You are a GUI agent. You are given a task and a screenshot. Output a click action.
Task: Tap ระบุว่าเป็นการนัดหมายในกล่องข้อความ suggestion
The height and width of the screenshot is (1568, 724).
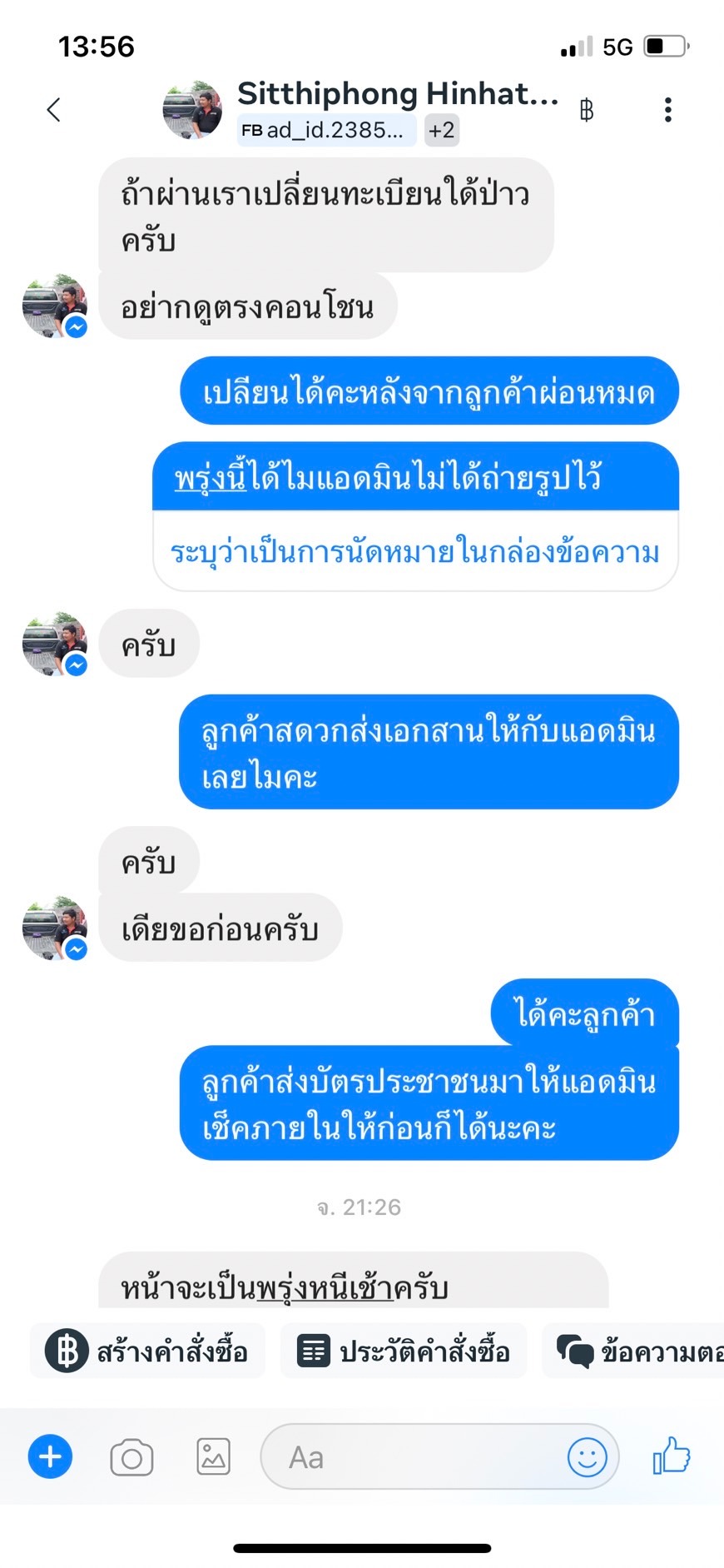tap(415, 551)
